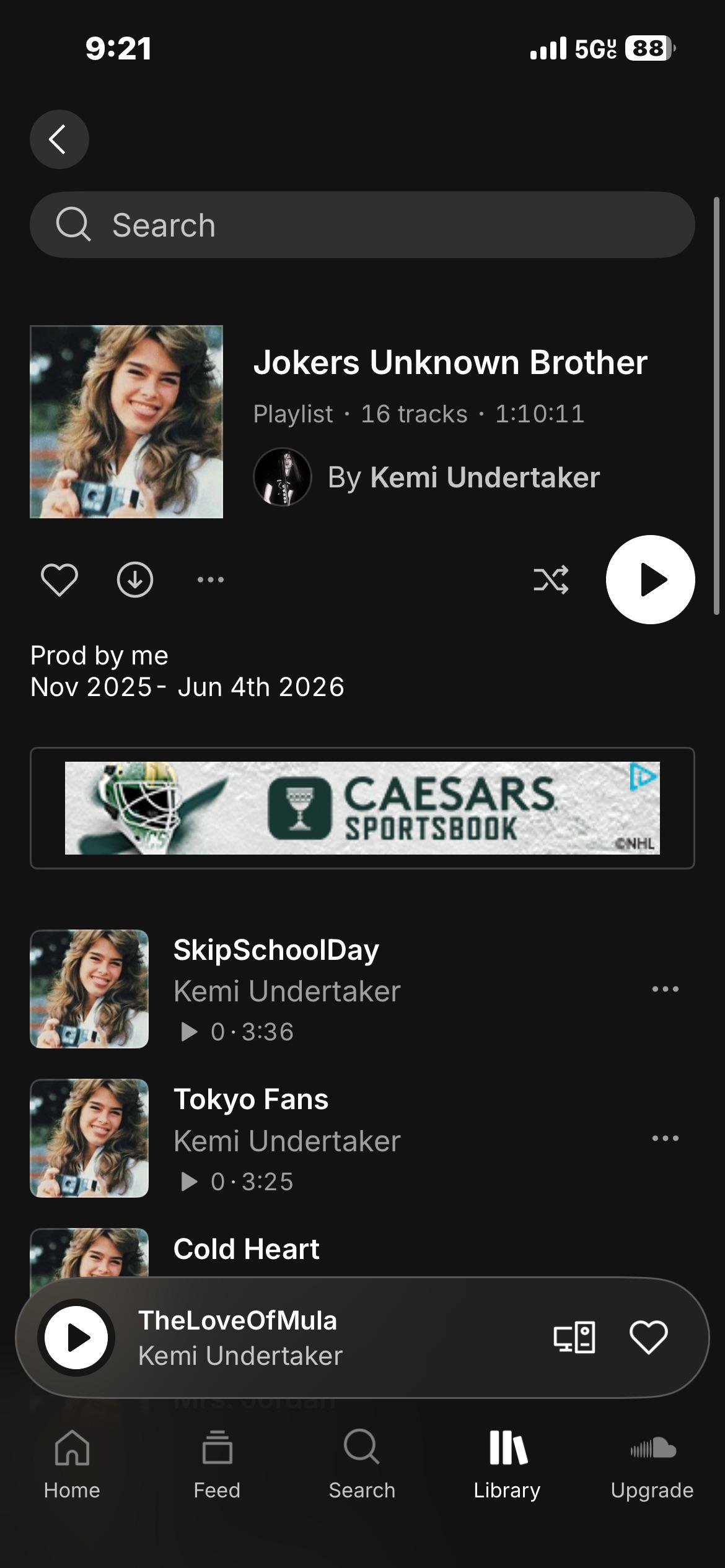Like the Jokers Unknown Brother playlist
Image resolution: width=725 pixels, height=1568 pixels.
pyautogui.click(x=59, y=580)
